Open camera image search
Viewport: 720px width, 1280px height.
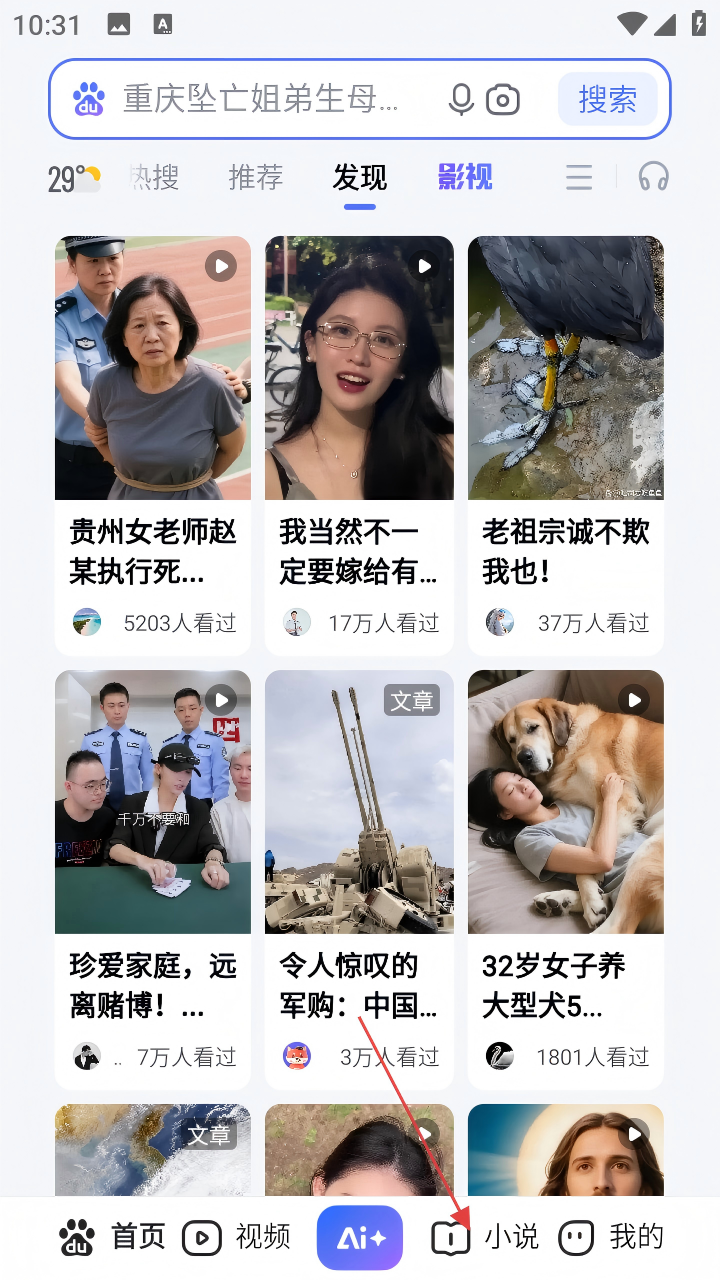(x=503, y=99)
